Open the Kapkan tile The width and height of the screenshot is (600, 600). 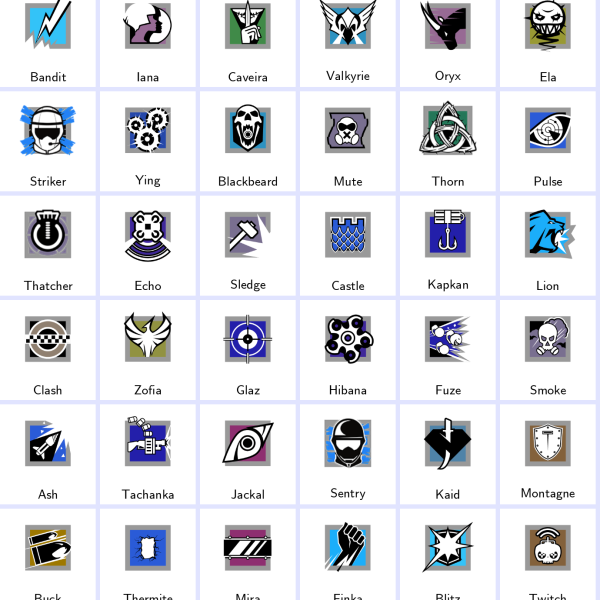point(448,245)
